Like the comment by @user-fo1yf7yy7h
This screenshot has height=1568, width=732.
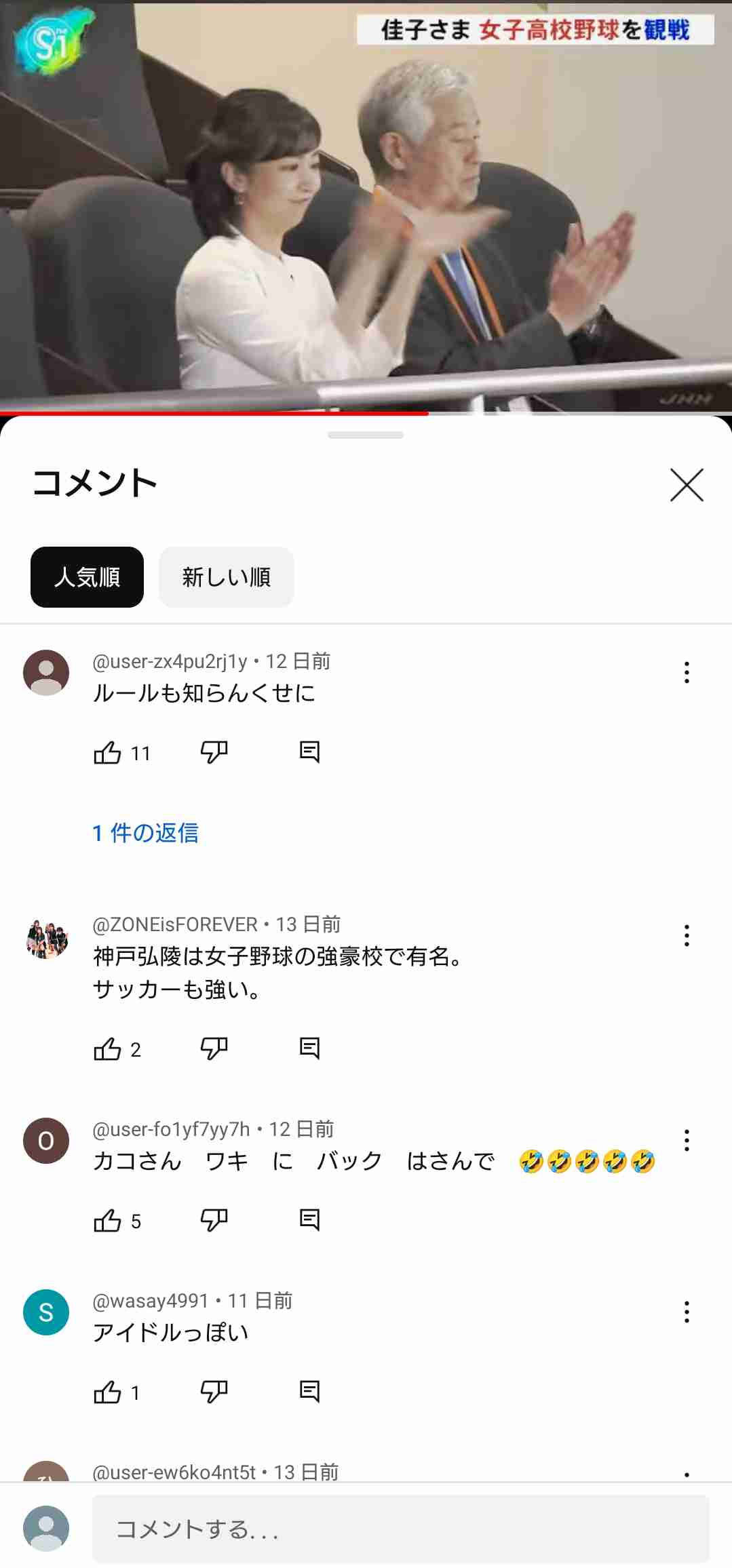[x=107, y=1221]
